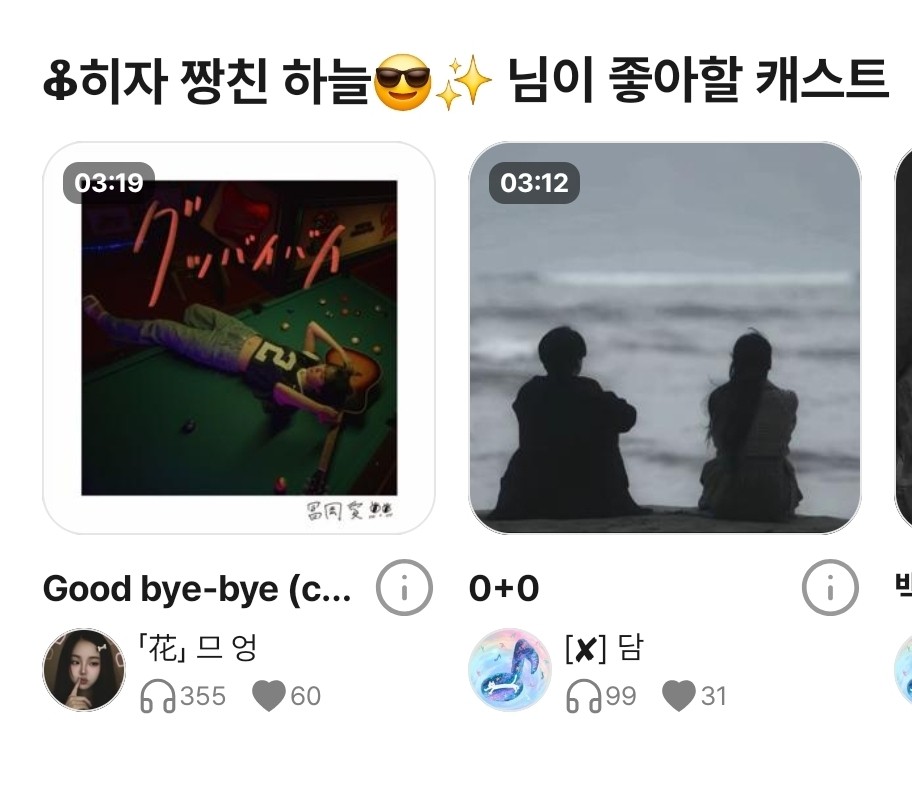Show info for the 0+0 cast
The width and height of the screenshot is (912, 802).
click(x=830, y=588)
